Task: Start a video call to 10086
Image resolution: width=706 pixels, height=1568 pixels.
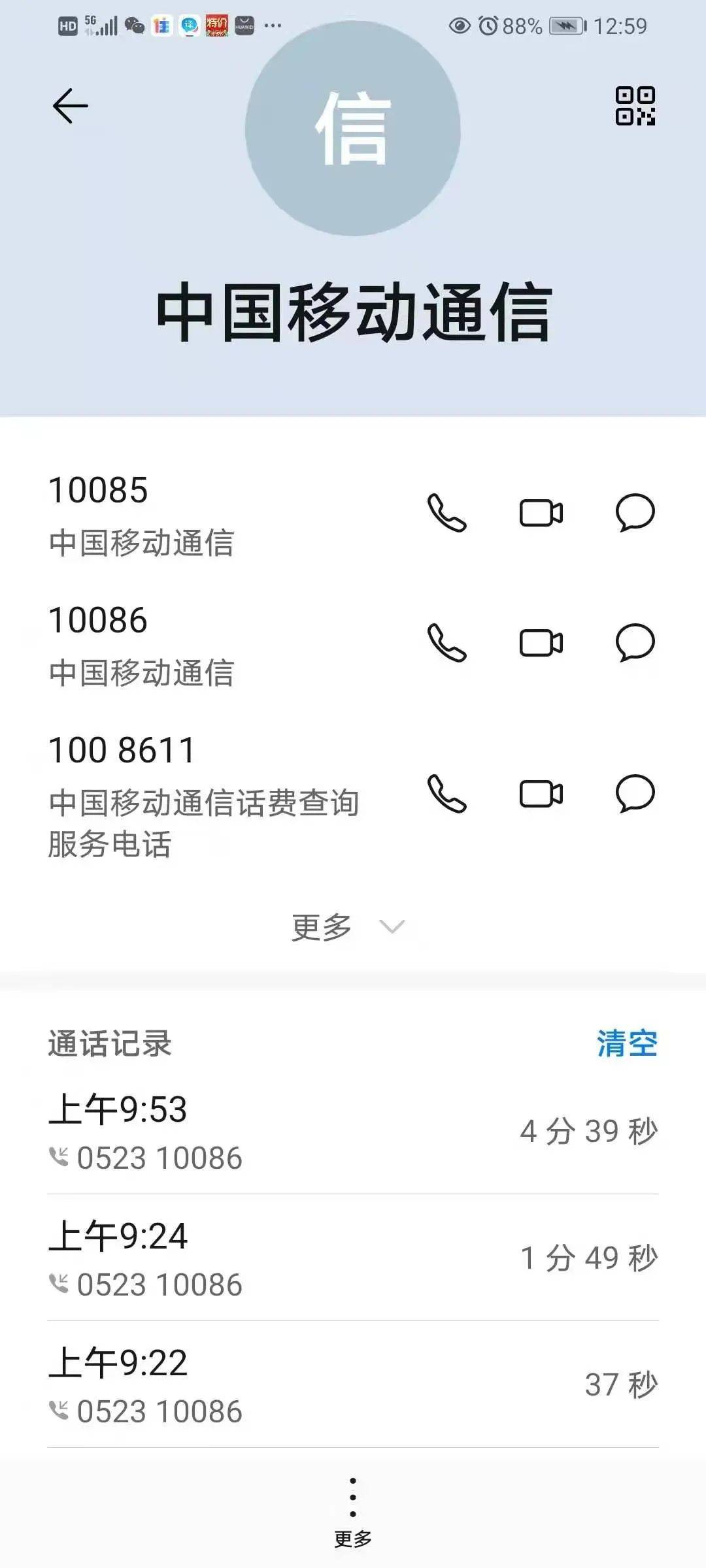Action: click(542, 643)
